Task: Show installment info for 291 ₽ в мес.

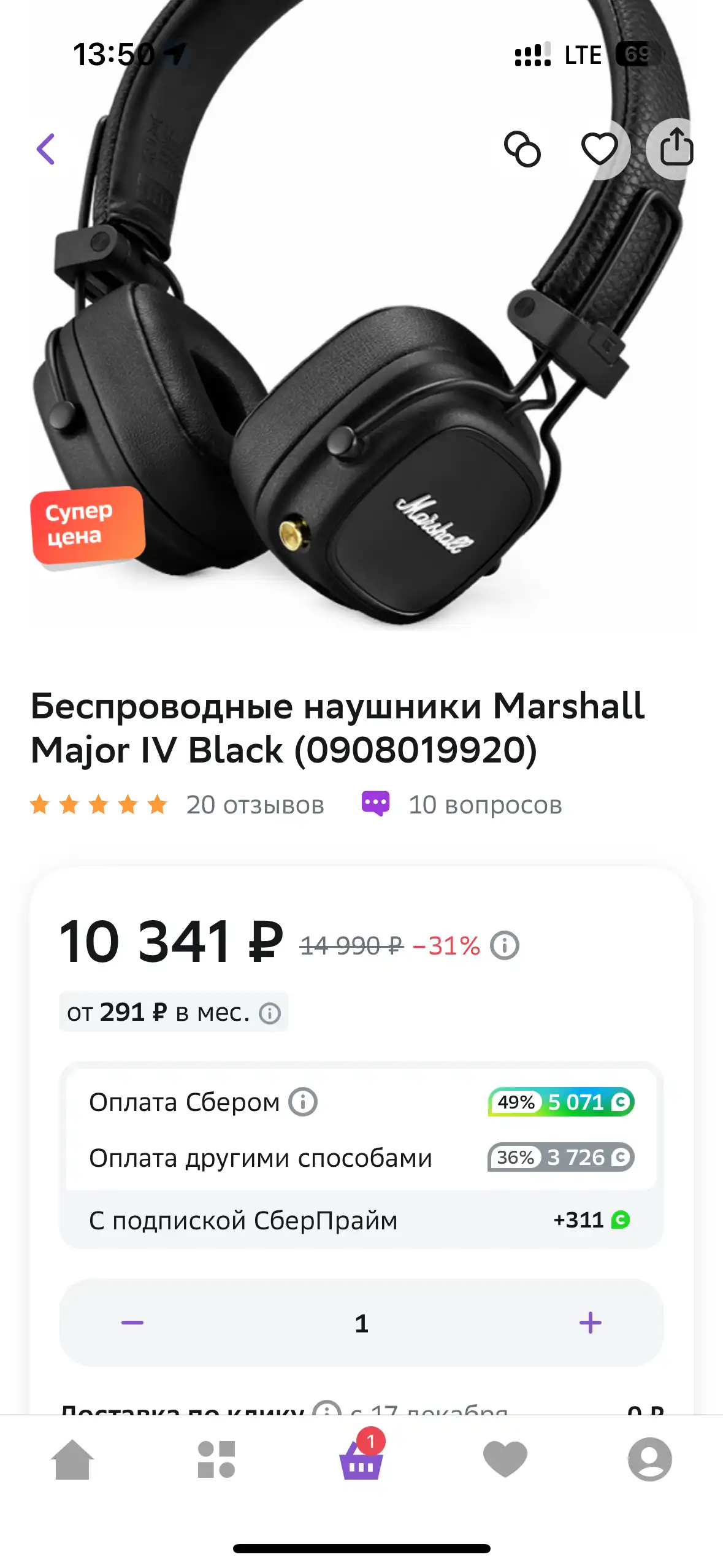Action: tap(270, 1013)
